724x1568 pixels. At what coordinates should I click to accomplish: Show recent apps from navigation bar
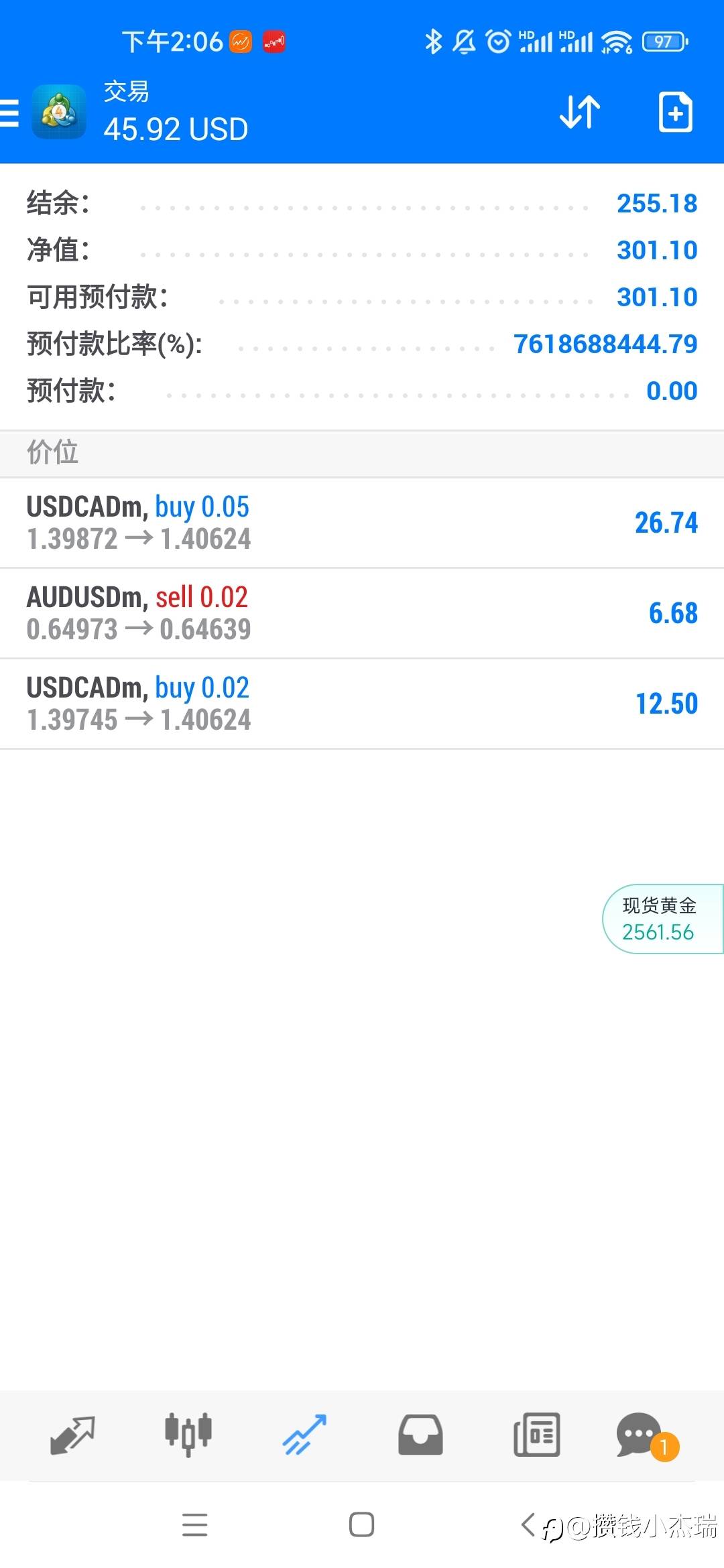[x=194, y=1524]
